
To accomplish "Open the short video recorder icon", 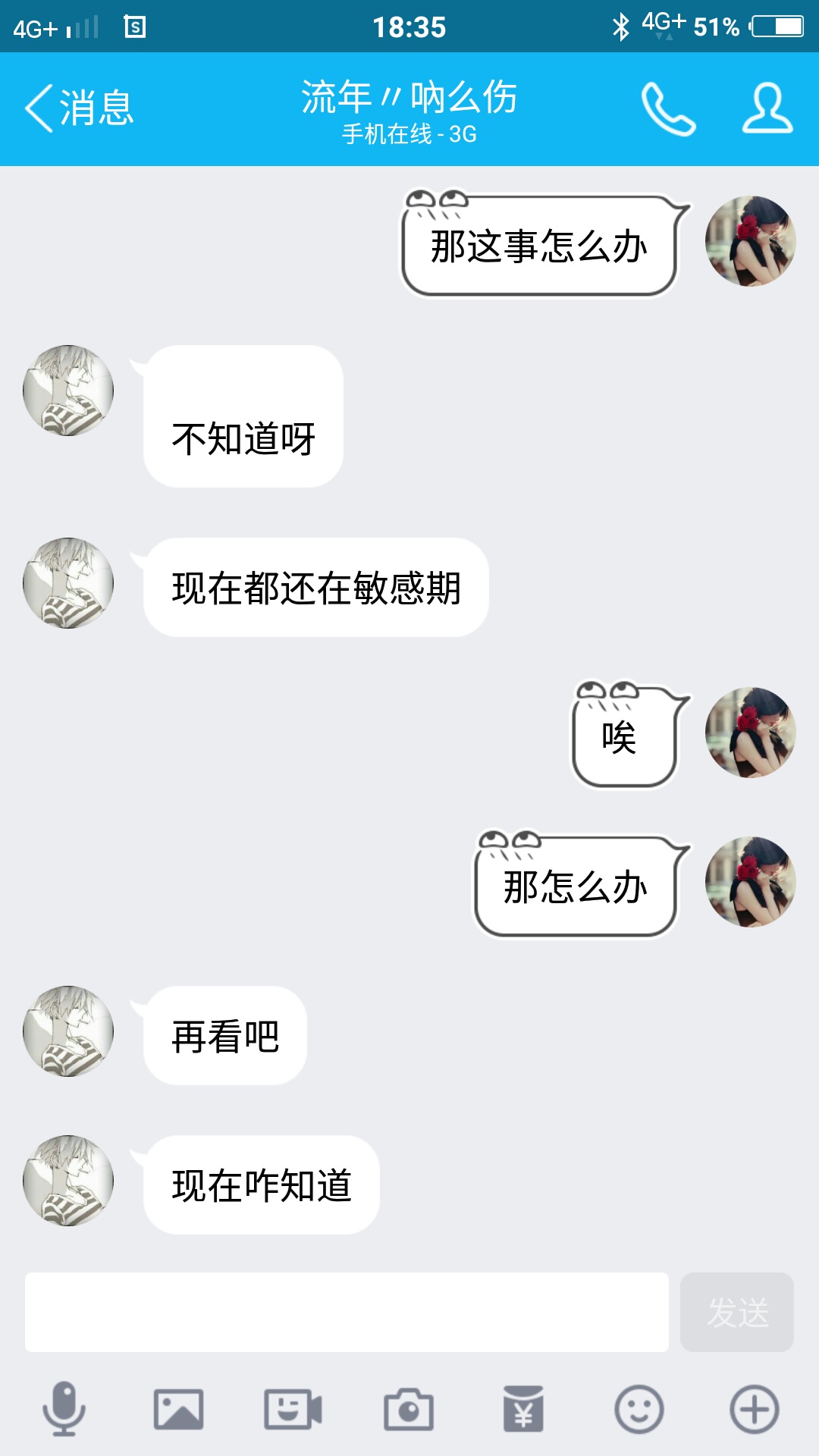I will point(293,1409).
